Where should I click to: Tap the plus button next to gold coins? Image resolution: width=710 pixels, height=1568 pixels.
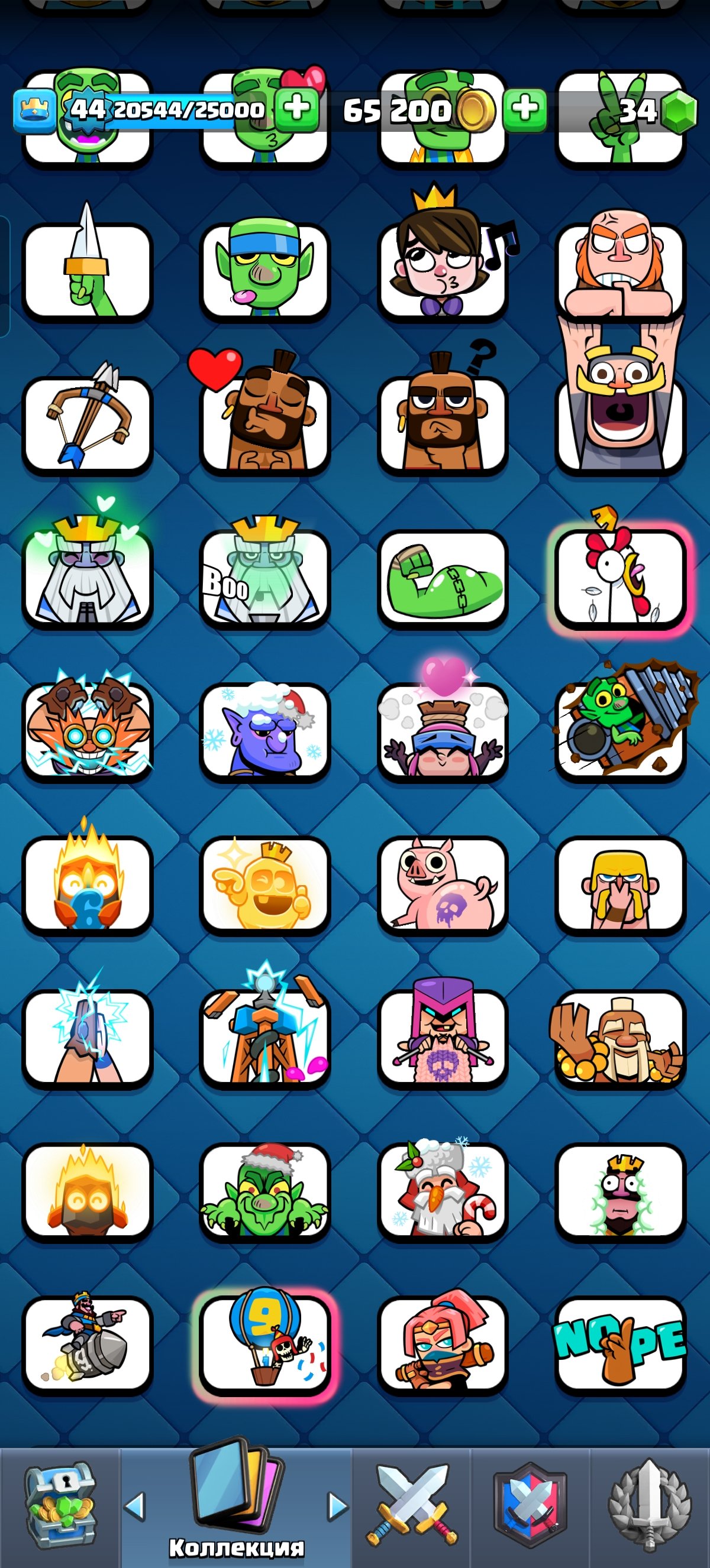click(525, 109)
